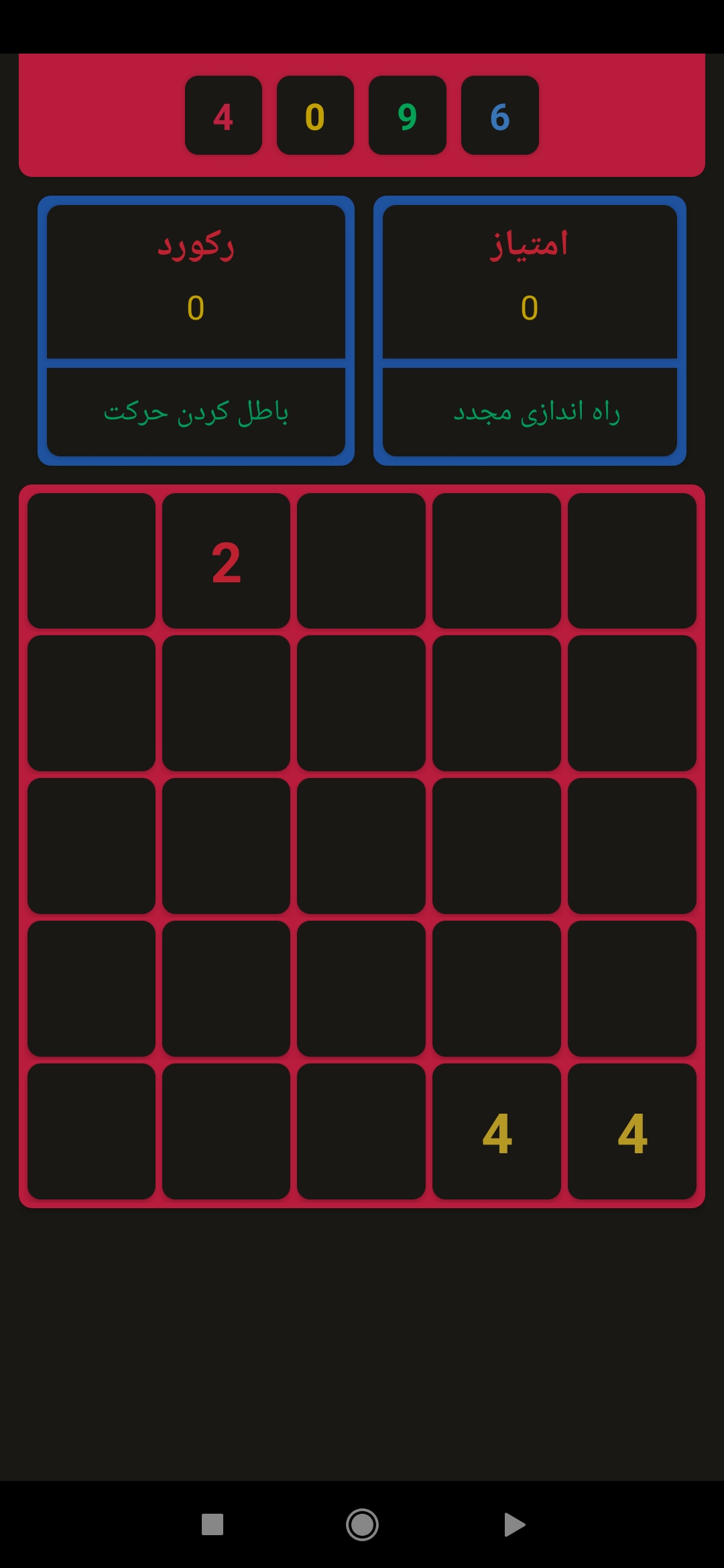Open recent apps with the square button
The image size is (724, 1568).
point(213,1524)
